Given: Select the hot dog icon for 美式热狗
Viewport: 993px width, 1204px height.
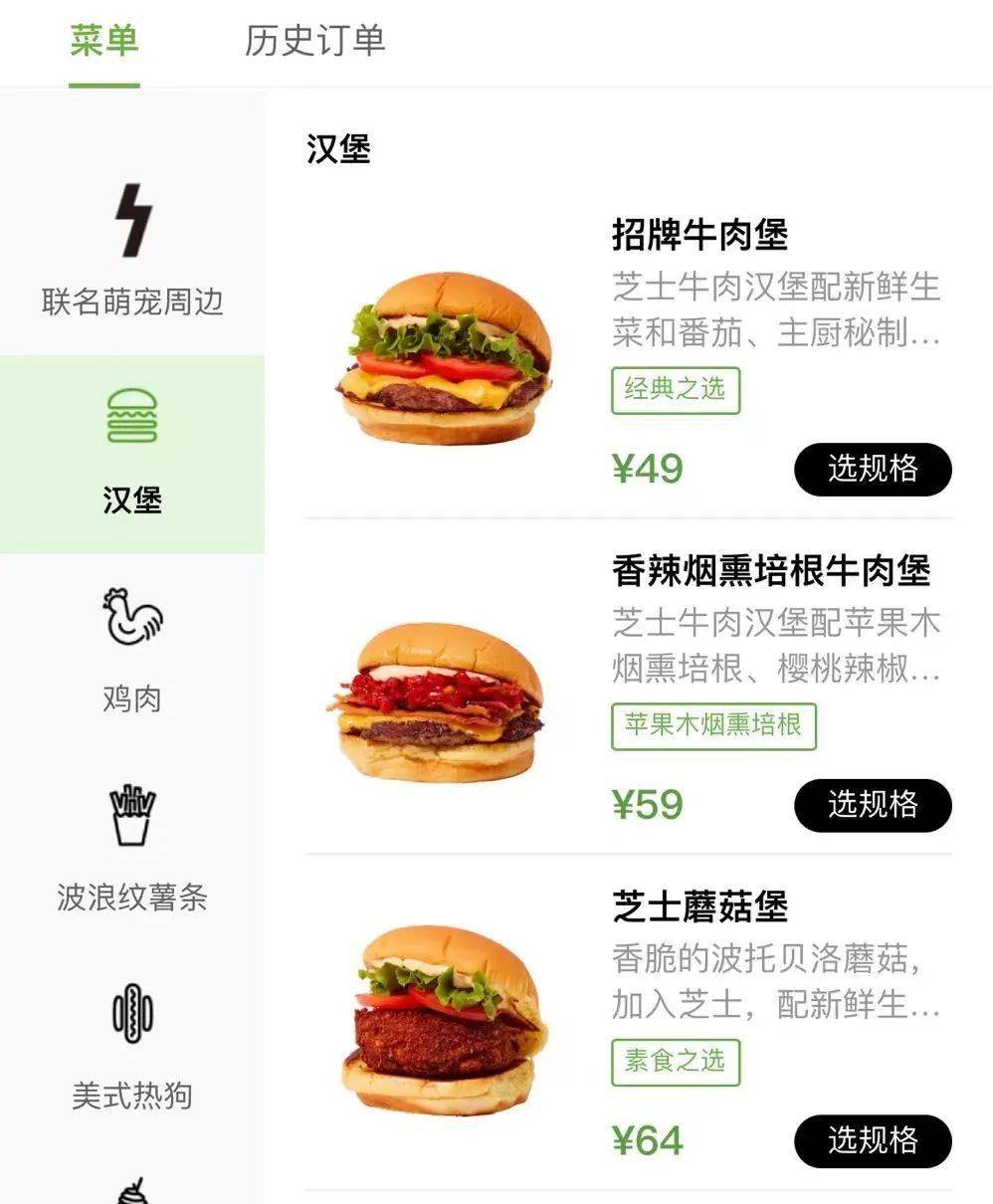Looking at the screenshot, I should pos(132,1012).
